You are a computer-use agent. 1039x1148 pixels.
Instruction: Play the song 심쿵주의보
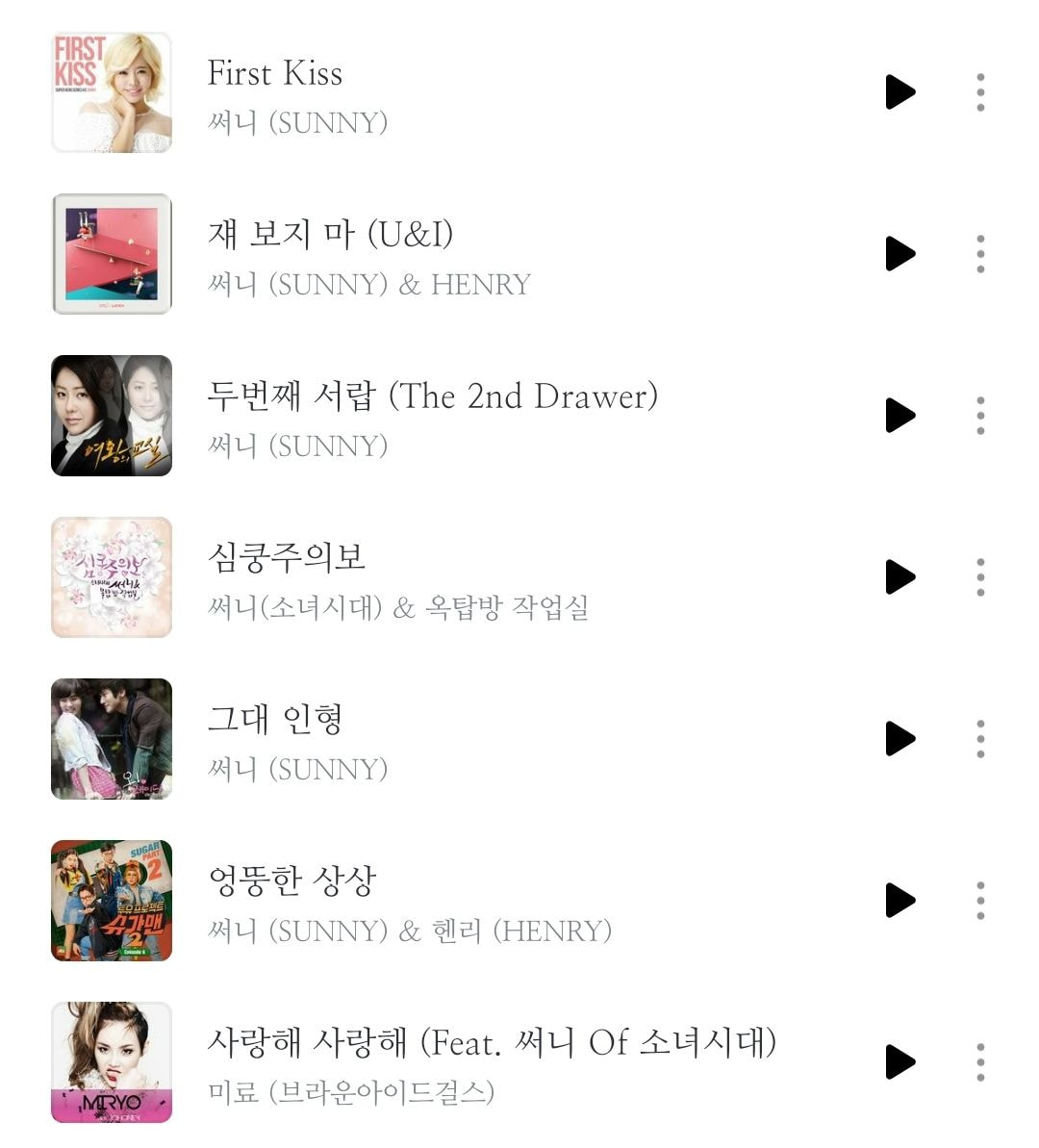(900, 577)
